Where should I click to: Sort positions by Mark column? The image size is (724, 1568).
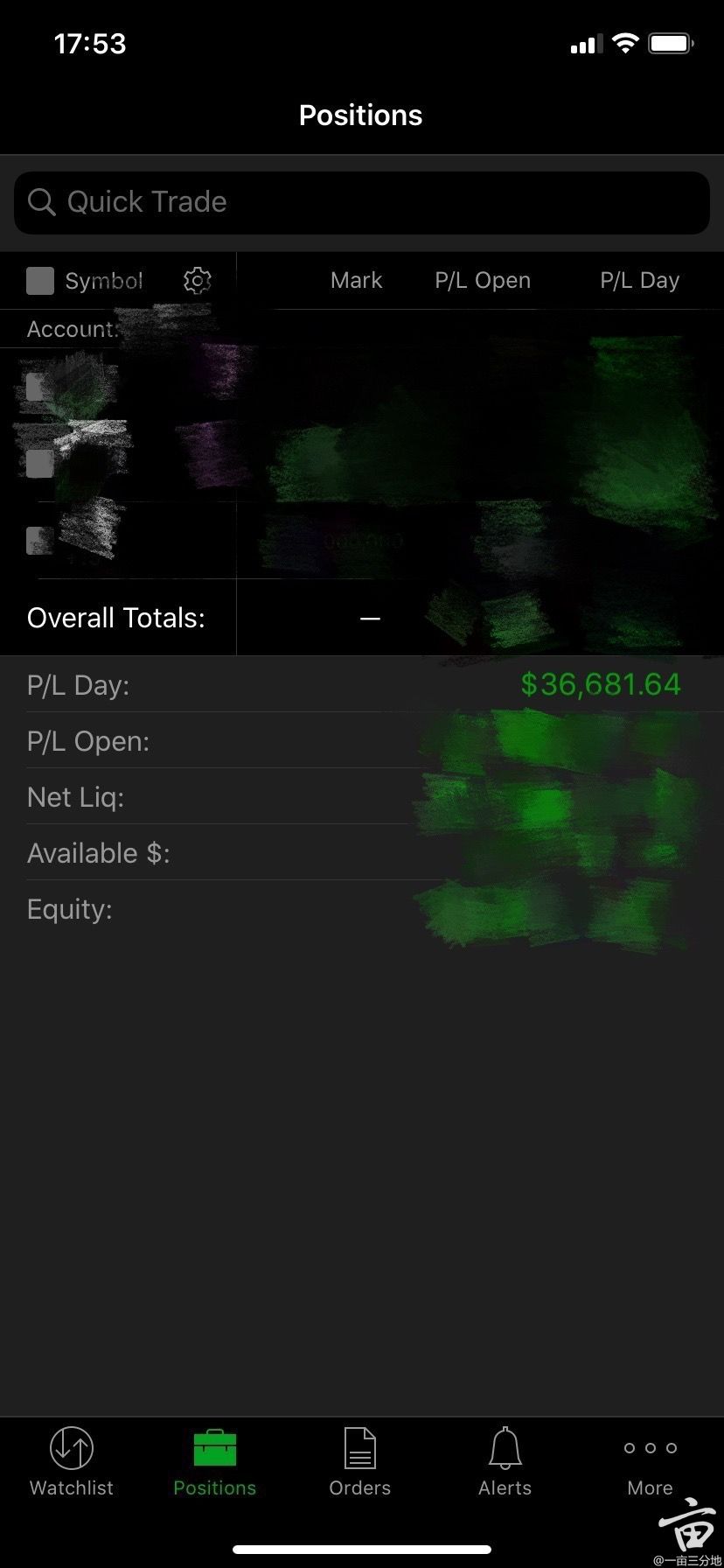point(356,280)
